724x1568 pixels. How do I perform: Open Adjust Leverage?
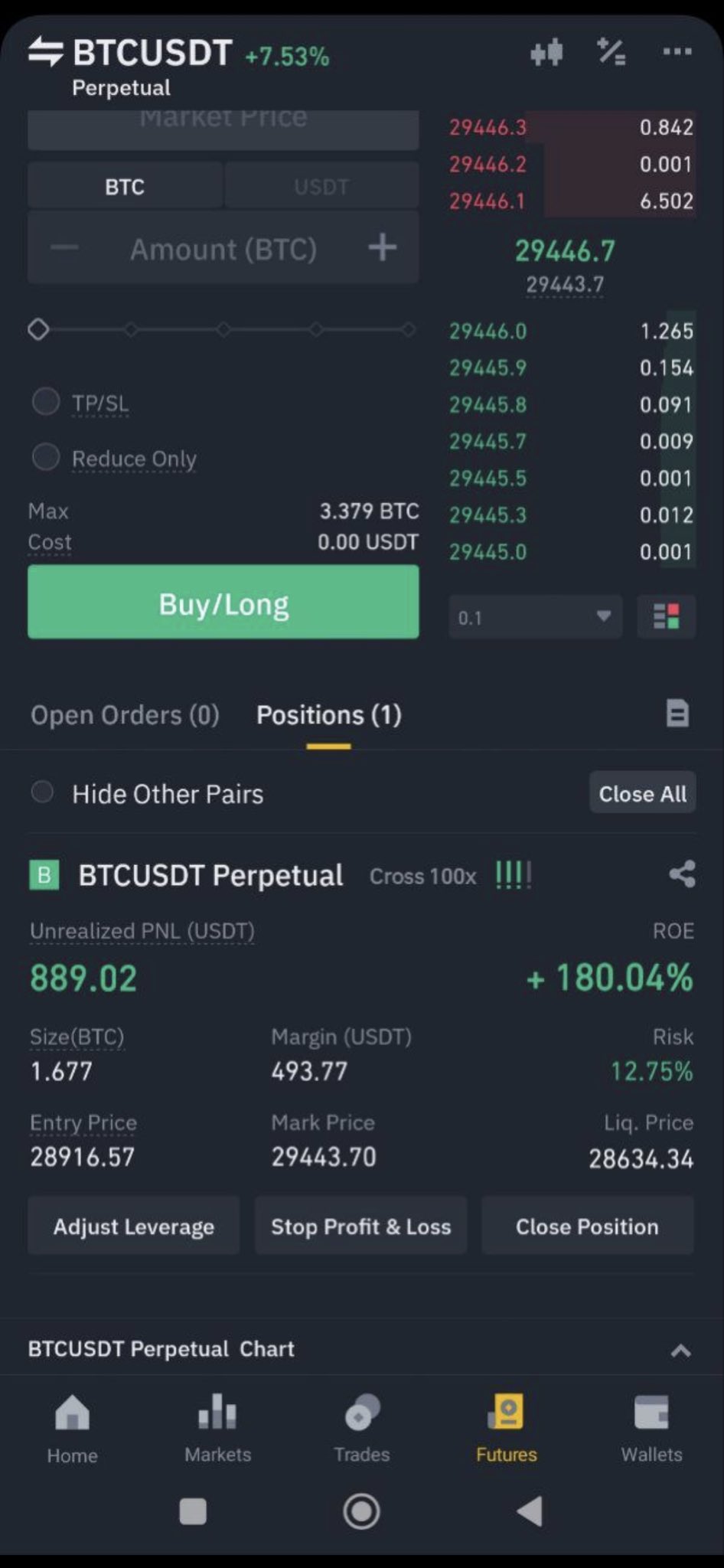tap(134, 1226)
